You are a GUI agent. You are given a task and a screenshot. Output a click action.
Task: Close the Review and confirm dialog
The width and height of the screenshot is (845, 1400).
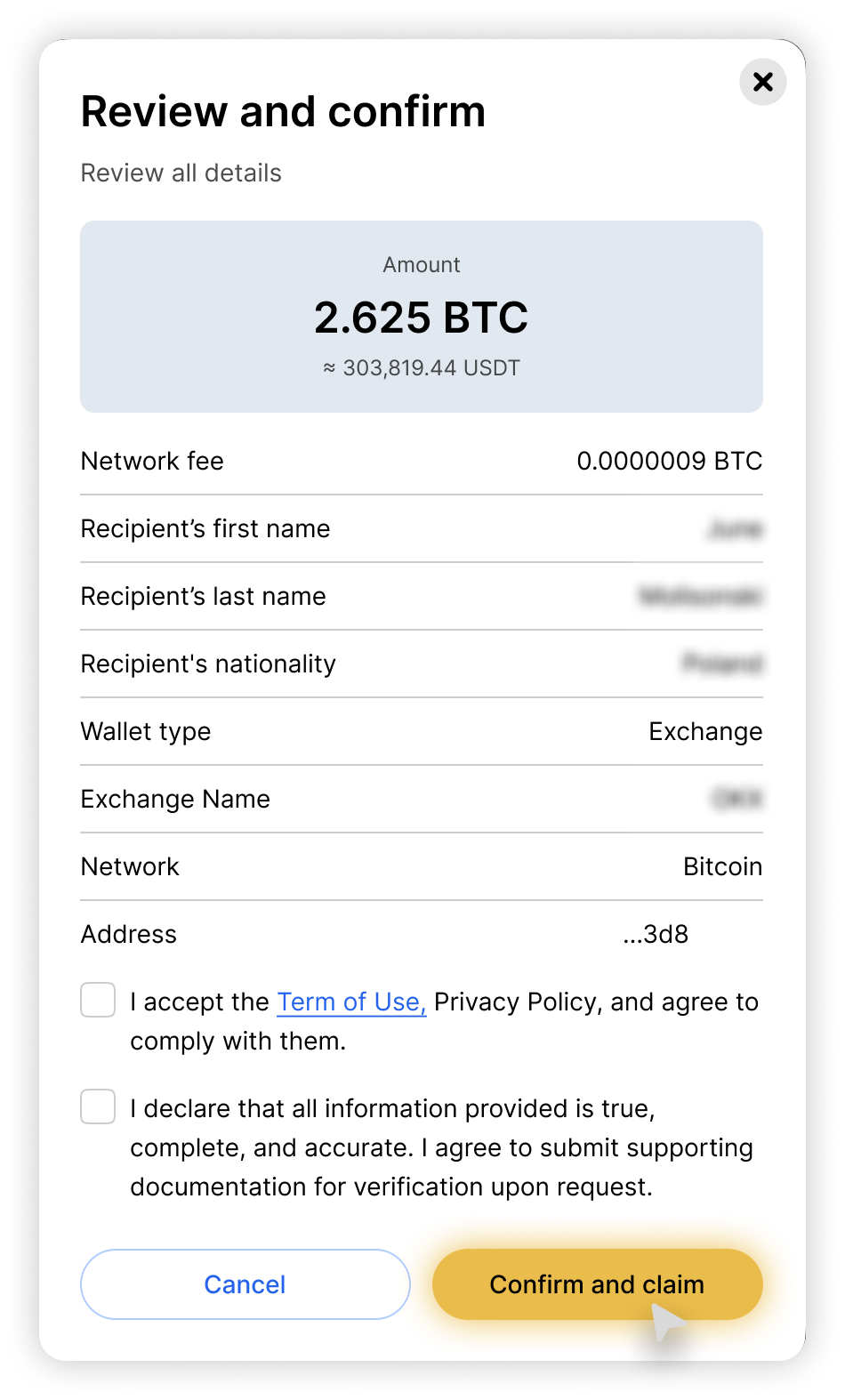click(762, 82)
